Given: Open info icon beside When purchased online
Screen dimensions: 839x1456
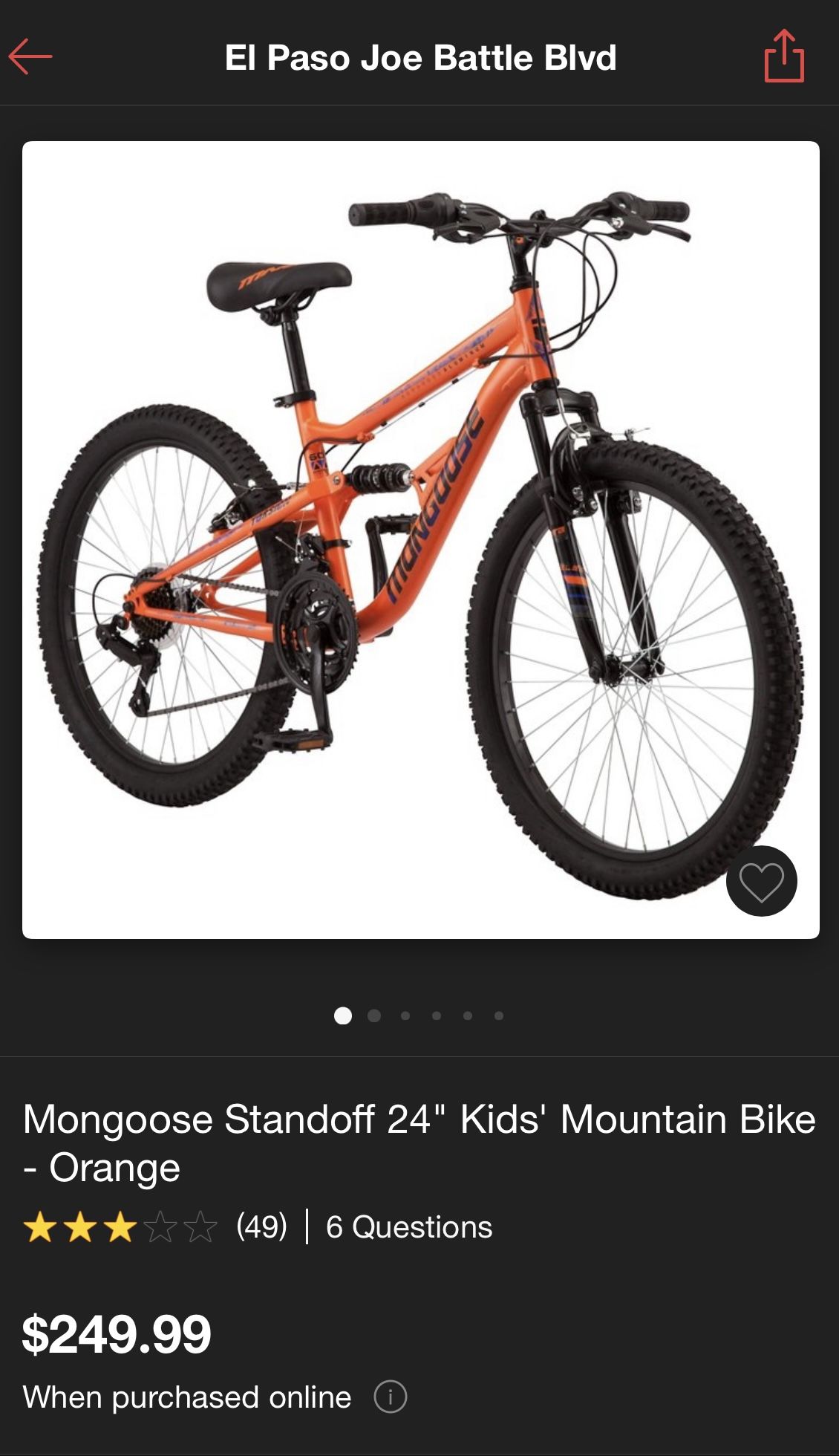Looking at the screenshot, I should pyautogui.click(x=390, y=1397).
